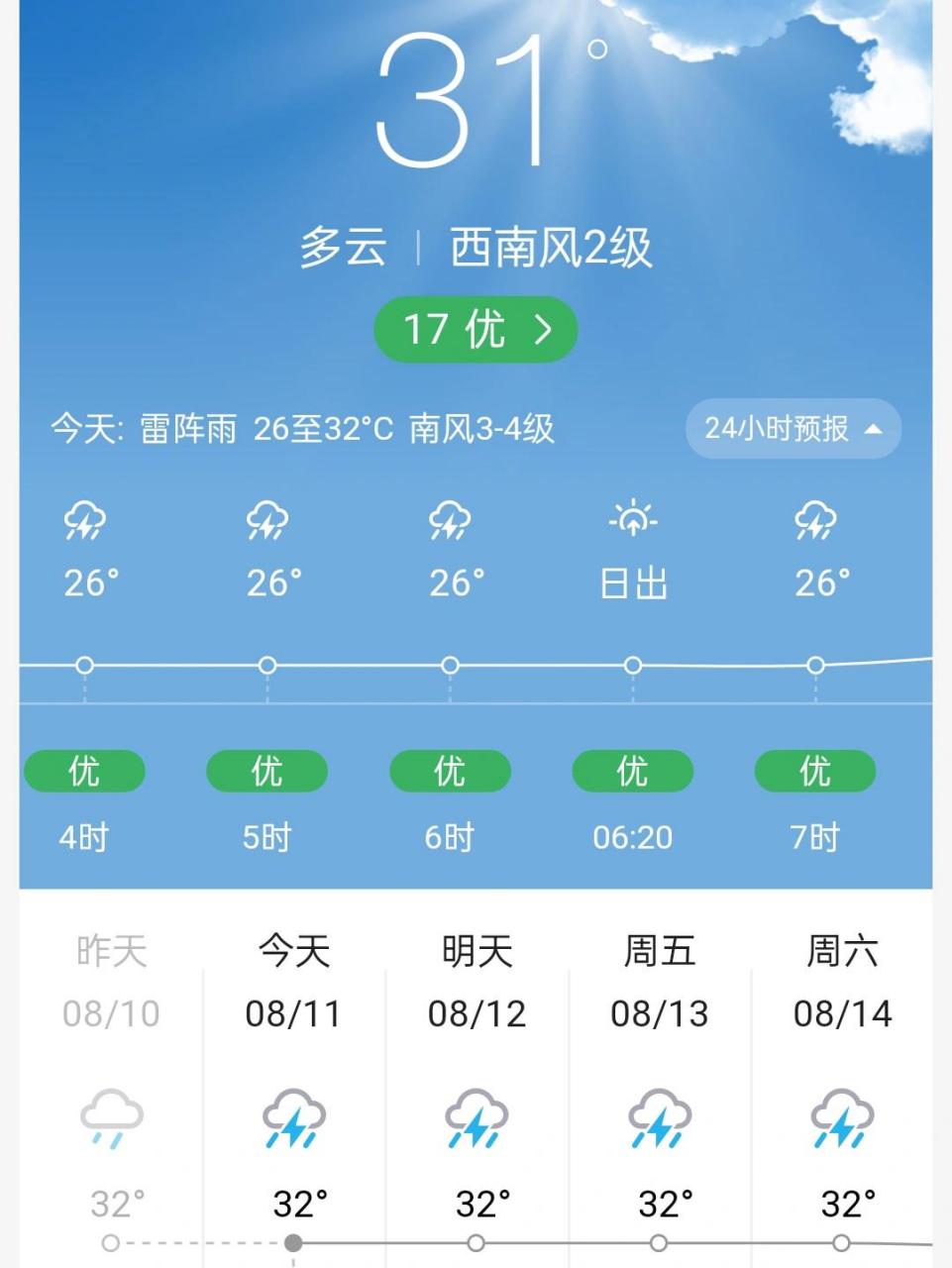Select the filled timeline dot under 今天
952x1268 pixels.
(292, 1239)
